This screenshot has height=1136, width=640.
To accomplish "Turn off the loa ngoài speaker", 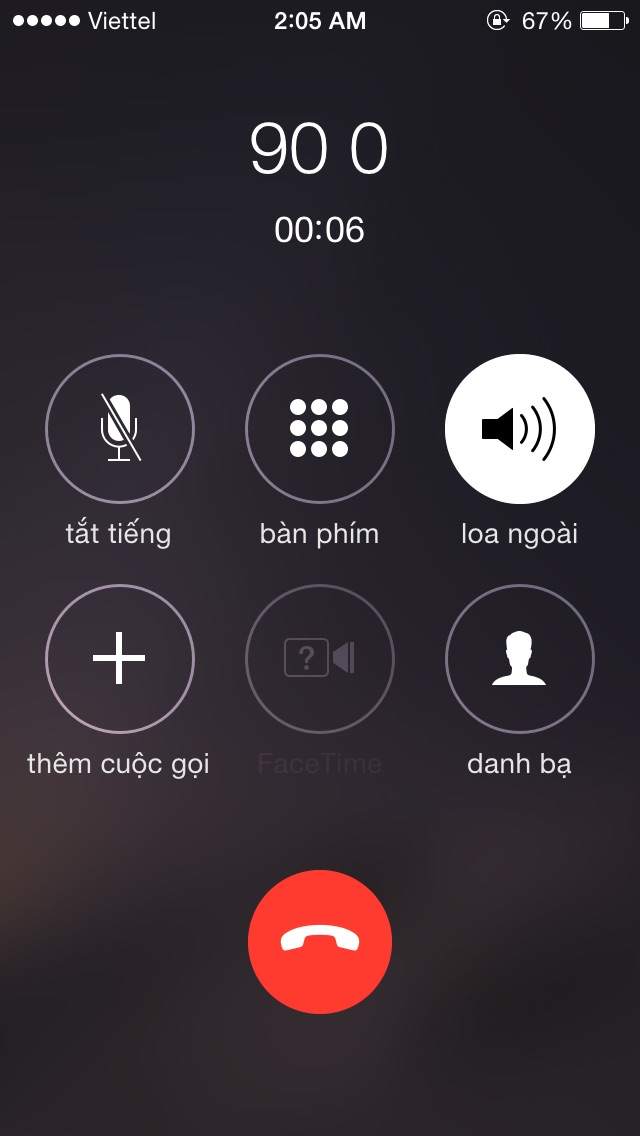I will point(519,429).
